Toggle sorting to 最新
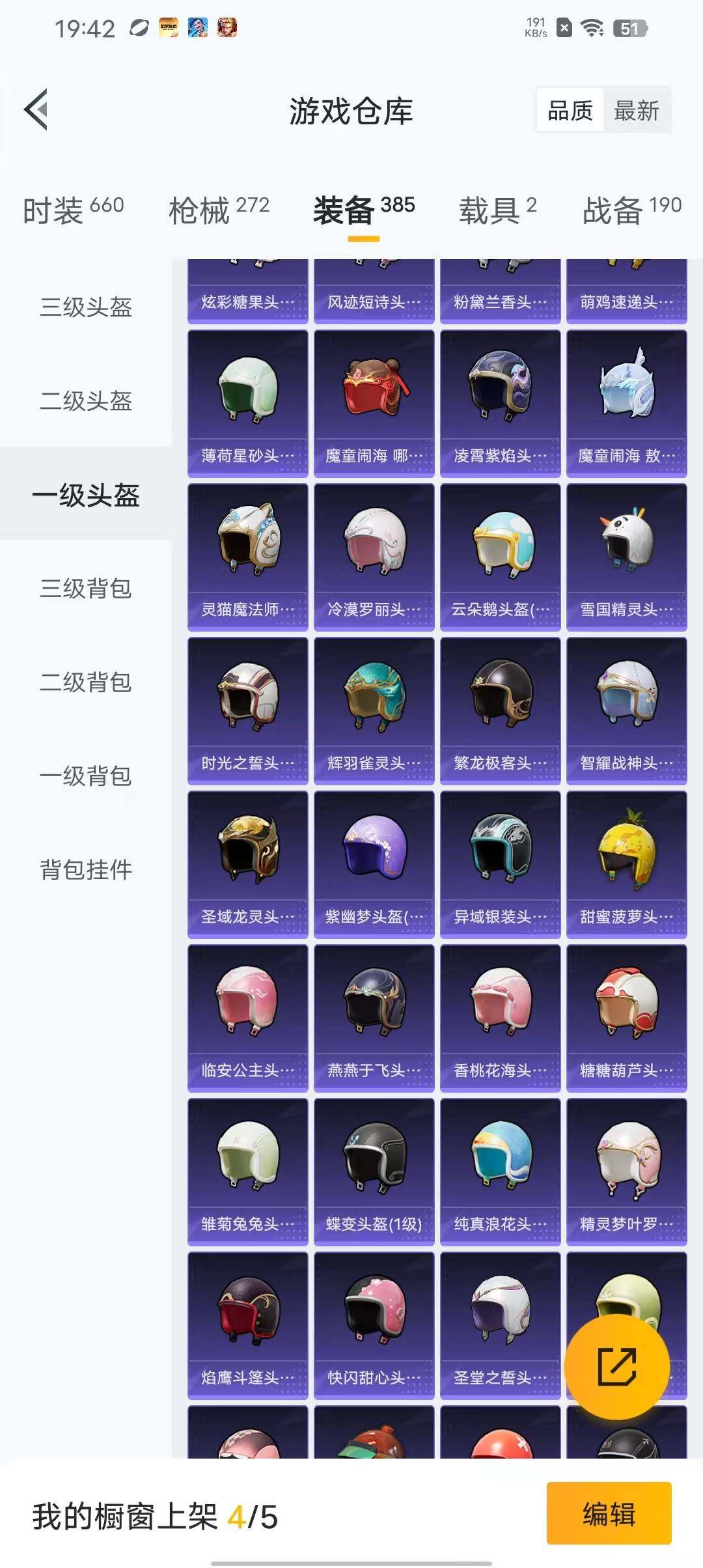Screen dimensions: 703x1568 coord(638,111)
